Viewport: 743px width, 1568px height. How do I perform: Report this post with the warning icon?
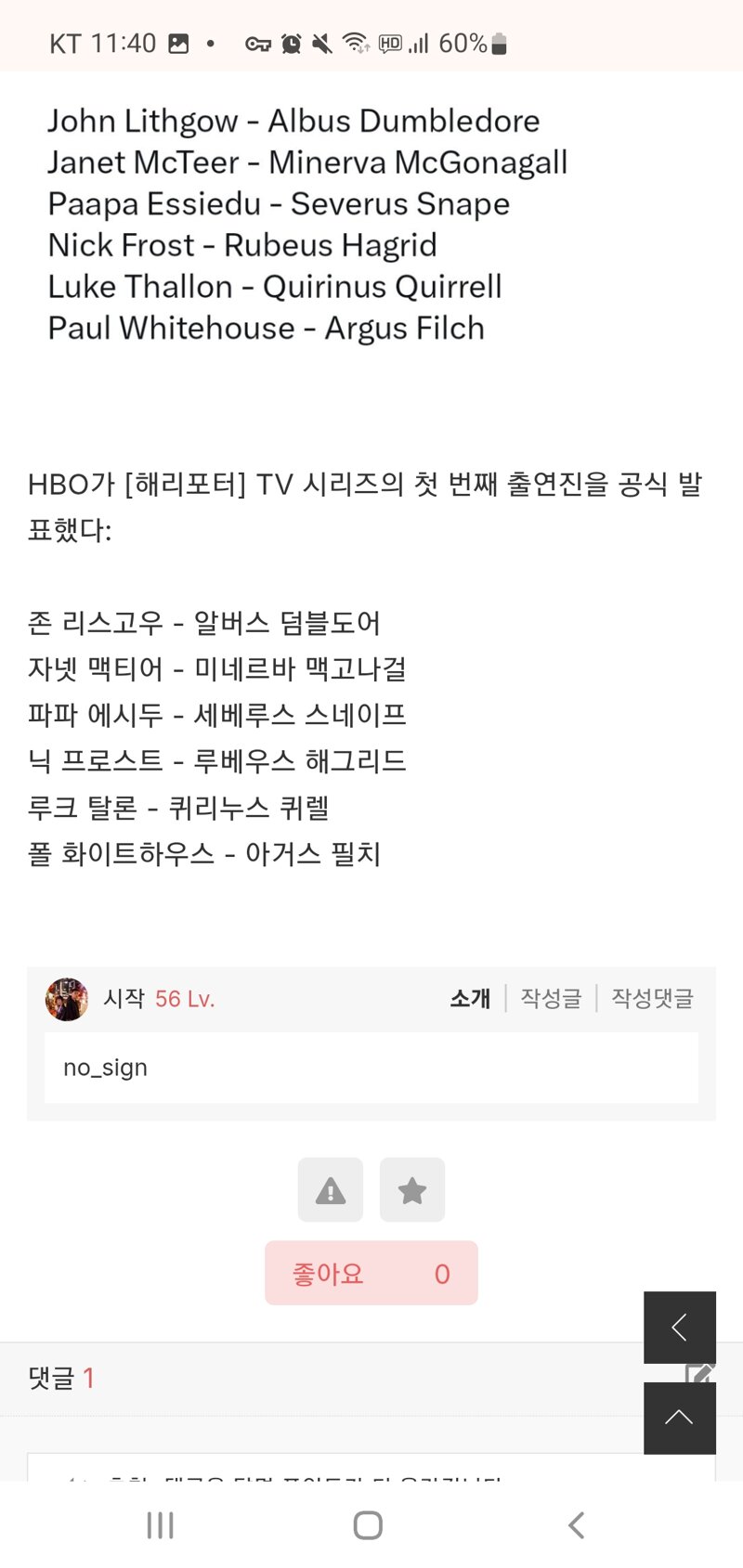(331, 1190)
